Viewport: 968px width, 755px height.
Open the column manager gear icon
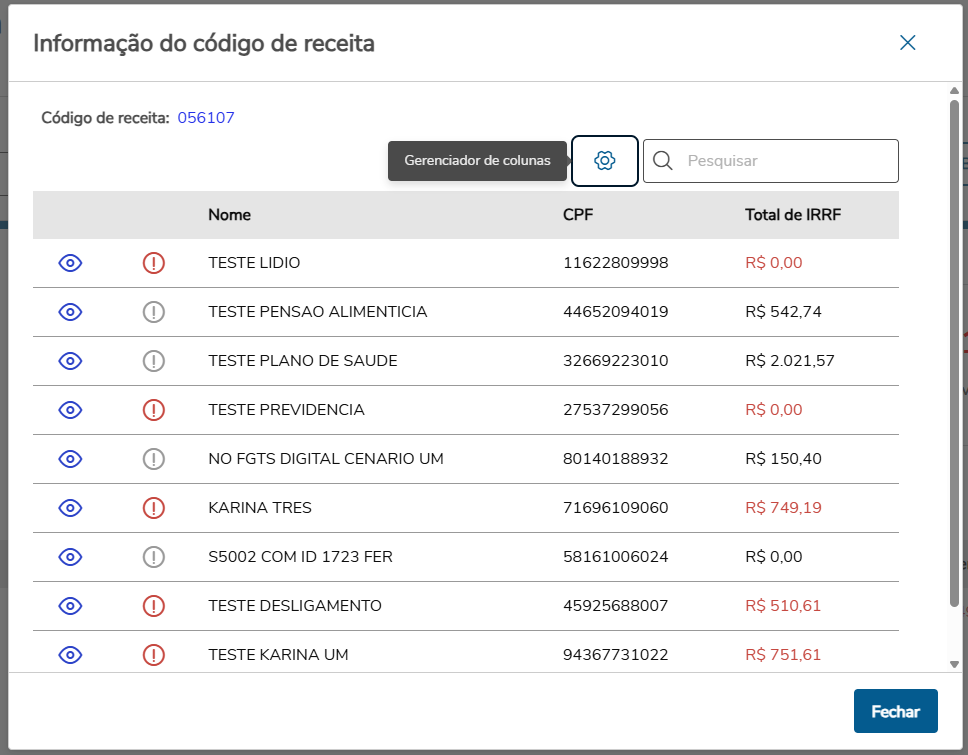tap(604, 161)
